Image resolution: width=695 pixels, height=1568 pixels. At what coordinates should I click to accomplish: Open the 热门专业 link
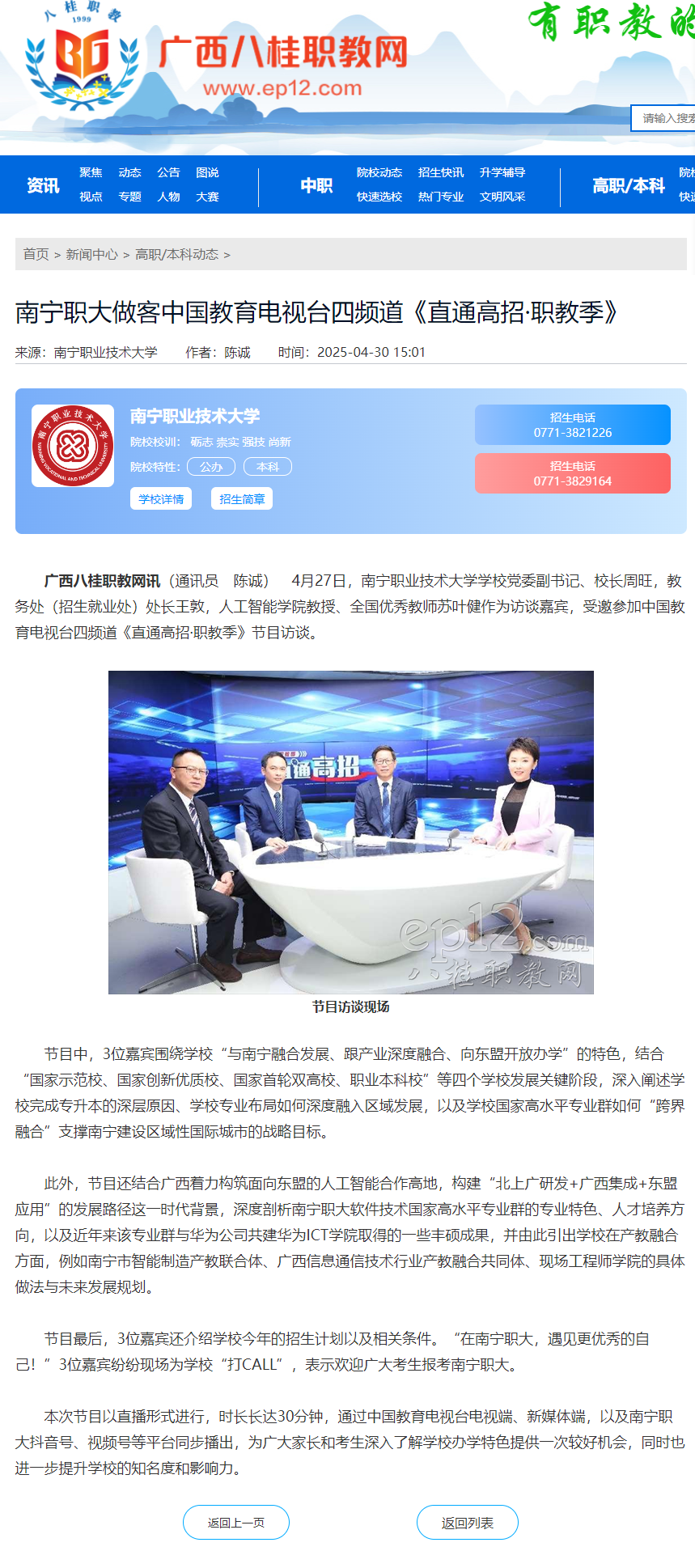(x=441, y=197)
